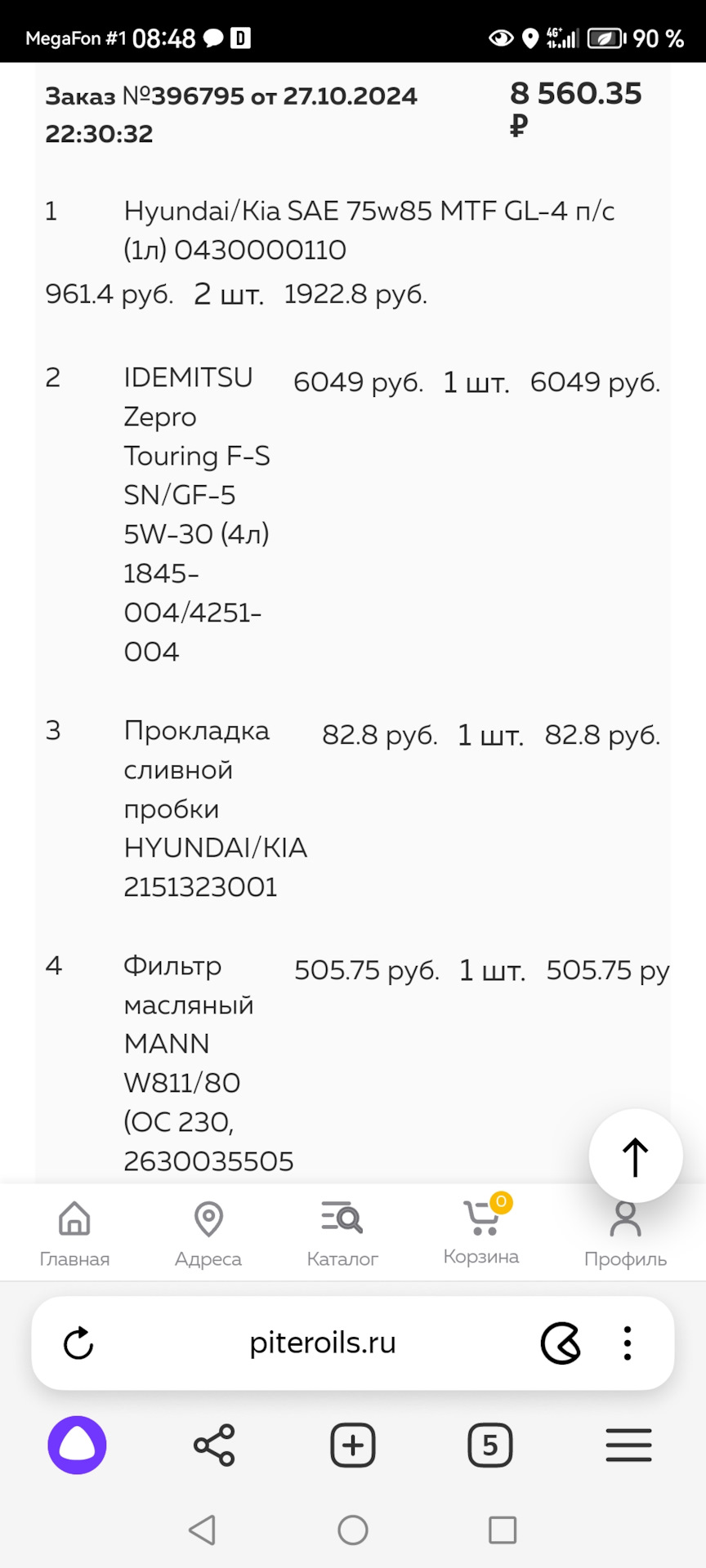Reload the piteroils.ru page
Image resolution: width=706 pixels, height=1568 pixels.
pyautogui.click(x=78, y=1343)
